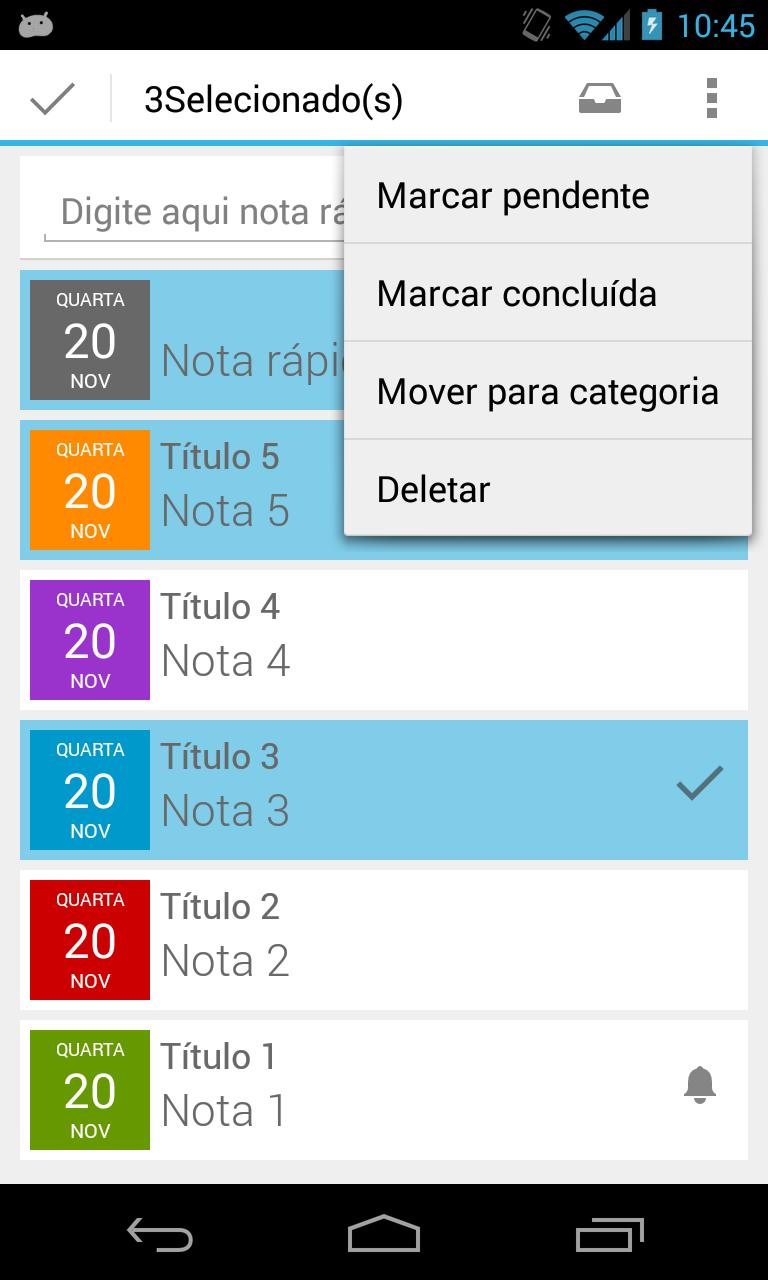Tap Deletar to remove selected notes

pyautogui.click(x=433, y=488)
